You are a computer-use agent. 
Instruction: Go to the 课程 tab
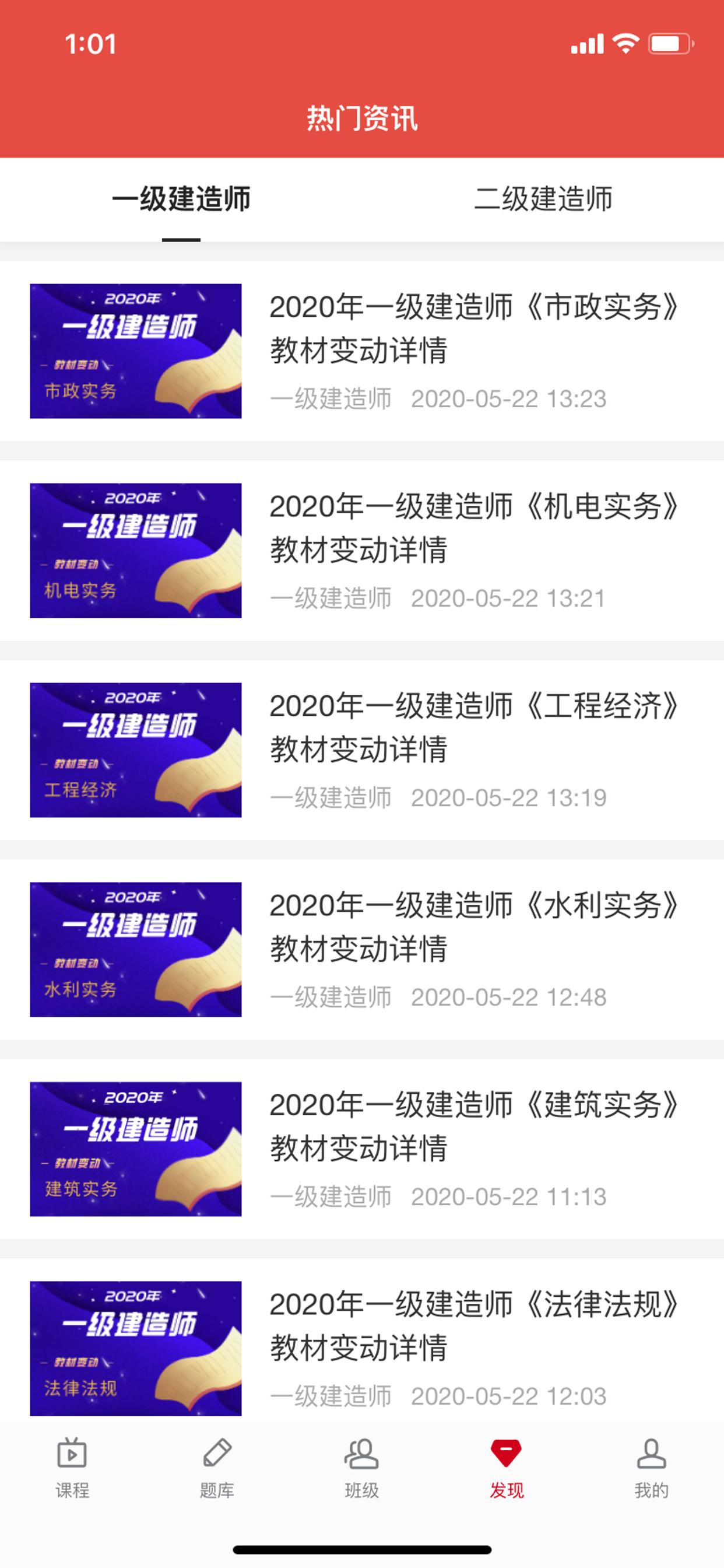[72, 1468]
